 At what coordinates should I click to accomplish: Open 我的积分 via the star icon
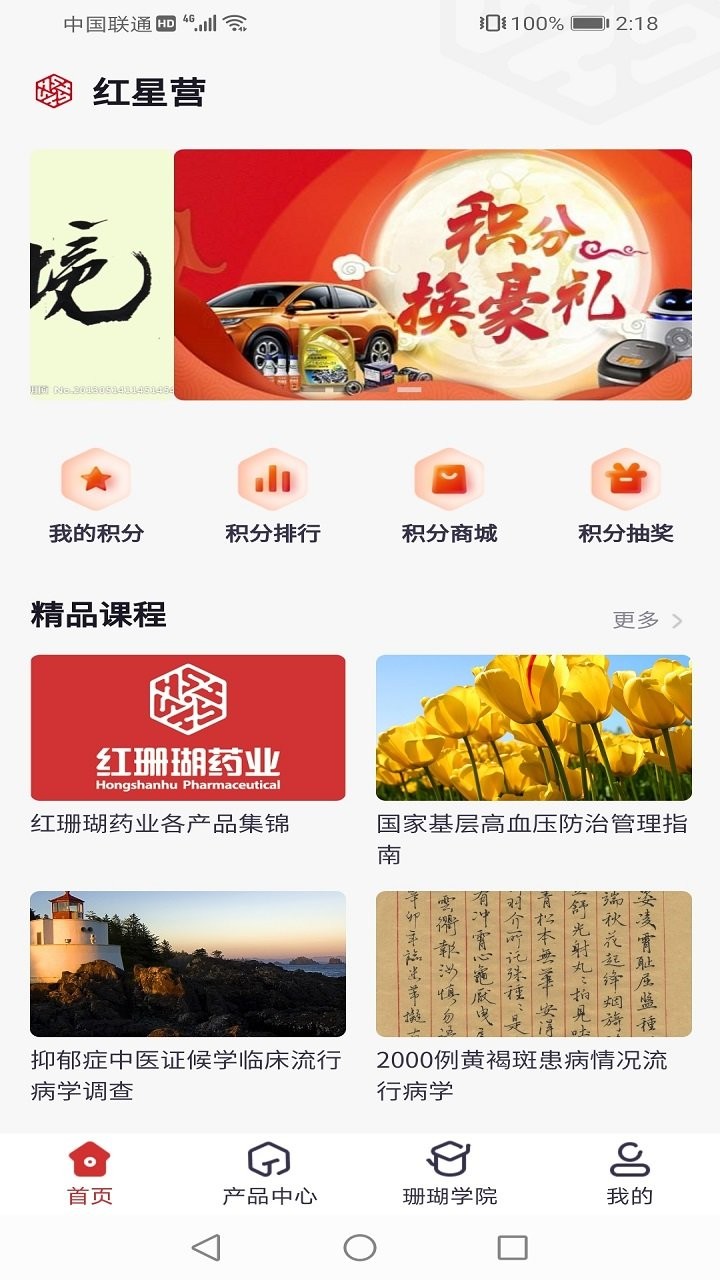click(x=95, y=479)
